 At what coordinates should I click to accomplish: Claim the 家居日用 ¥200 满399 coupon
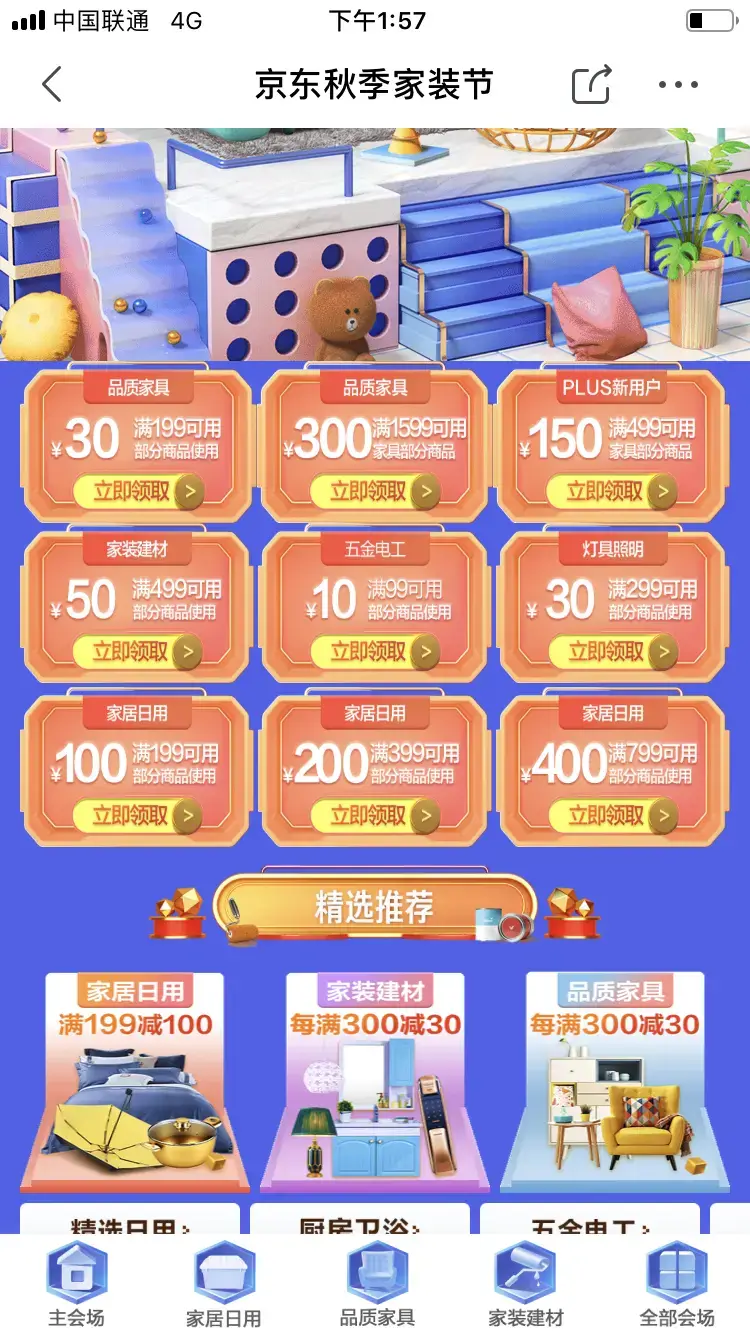[374, 816]
